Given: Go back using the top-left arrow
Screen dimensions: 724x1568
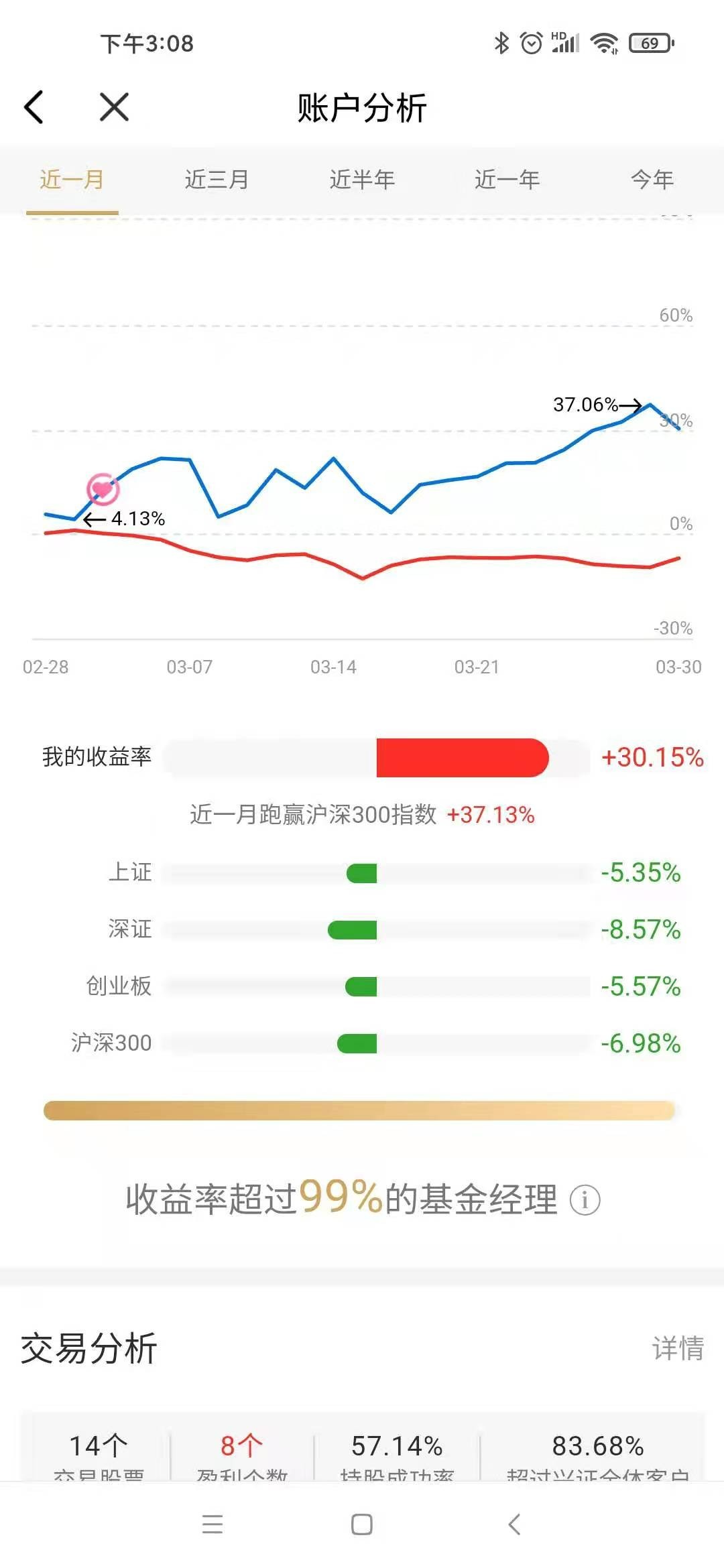Looking at the screenshot, I should (x=34, y=107).
